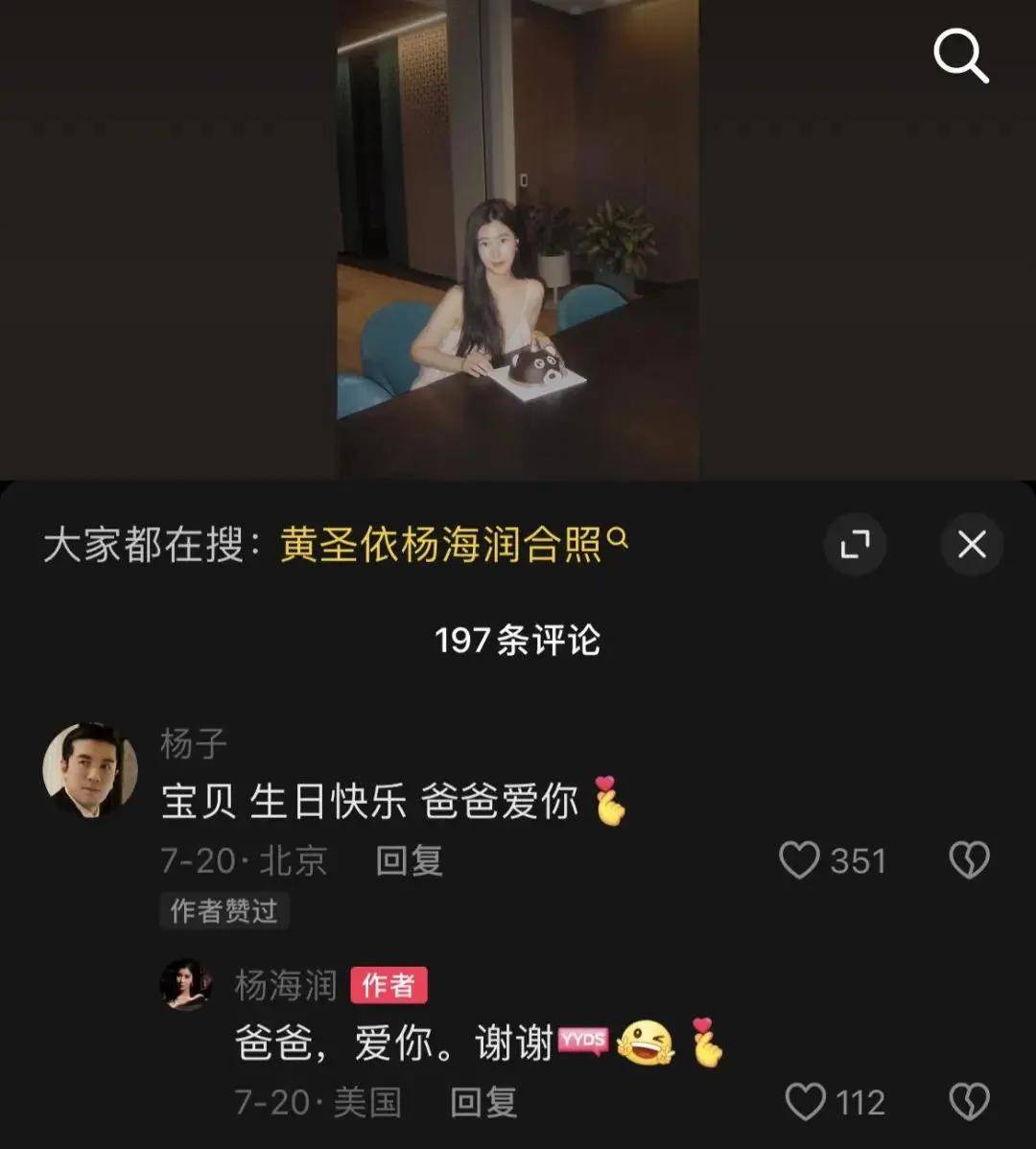Expand the comments panel to full screen

point(855,545)
